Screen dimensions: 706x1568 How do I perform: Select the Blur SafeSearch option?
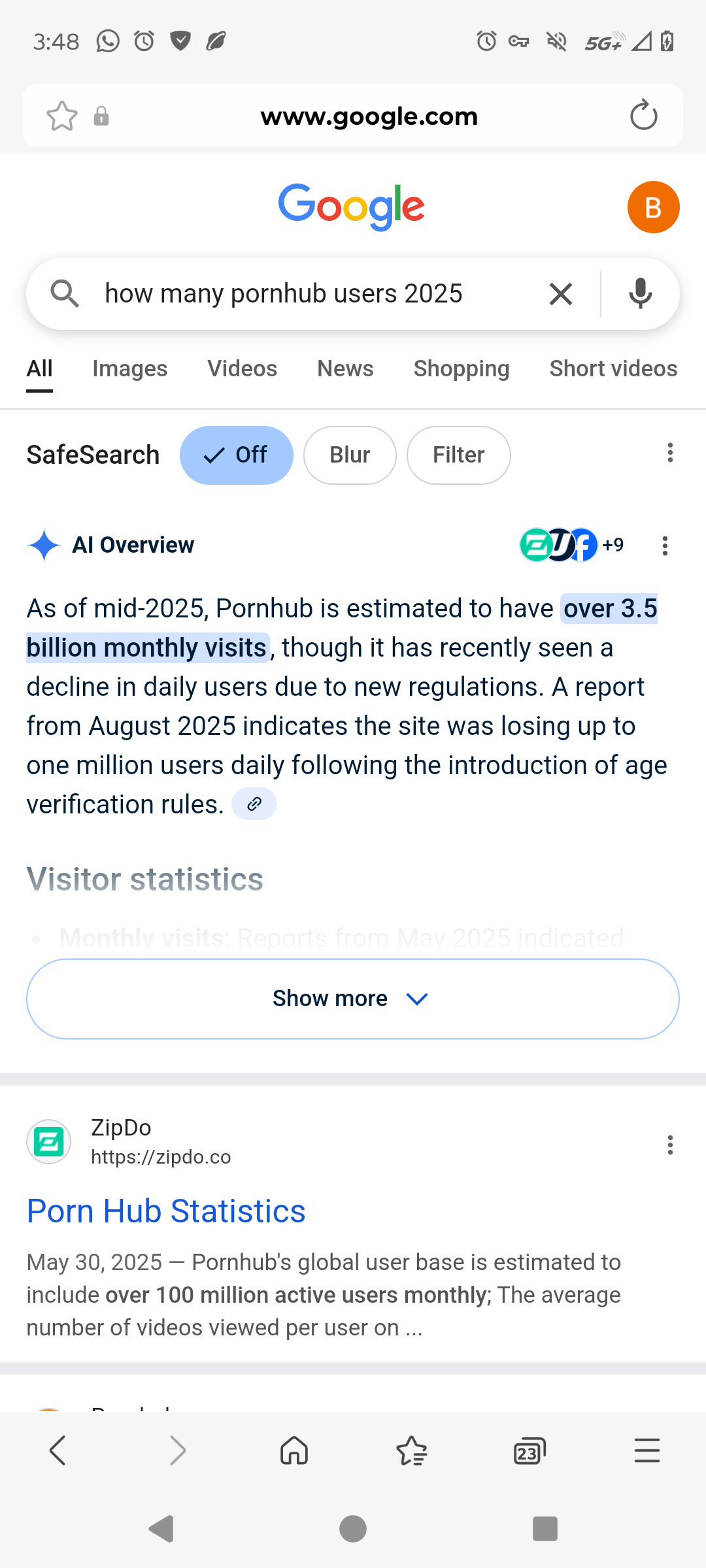point(350,455)
